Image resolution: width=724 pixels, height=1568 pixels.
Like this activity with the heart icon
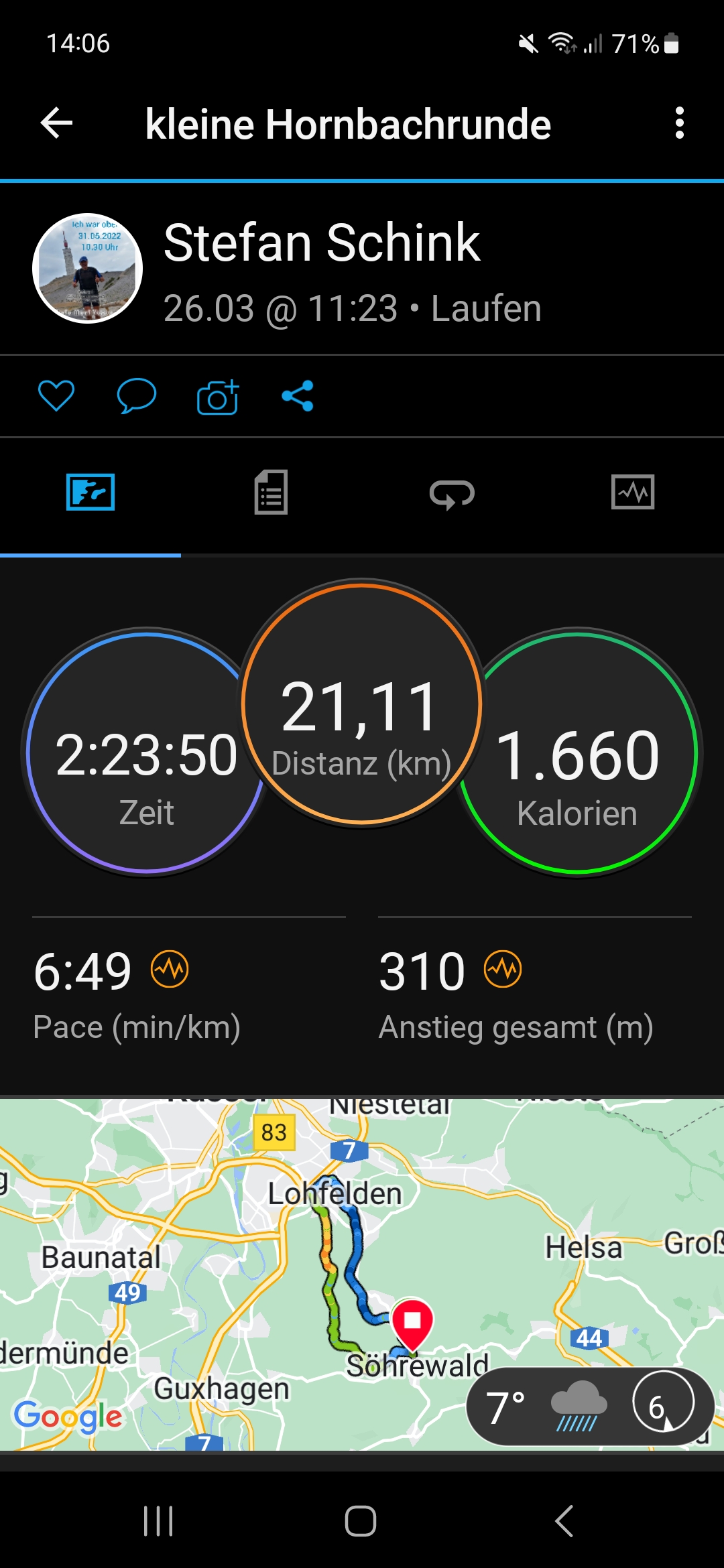(x=56, y=395)
